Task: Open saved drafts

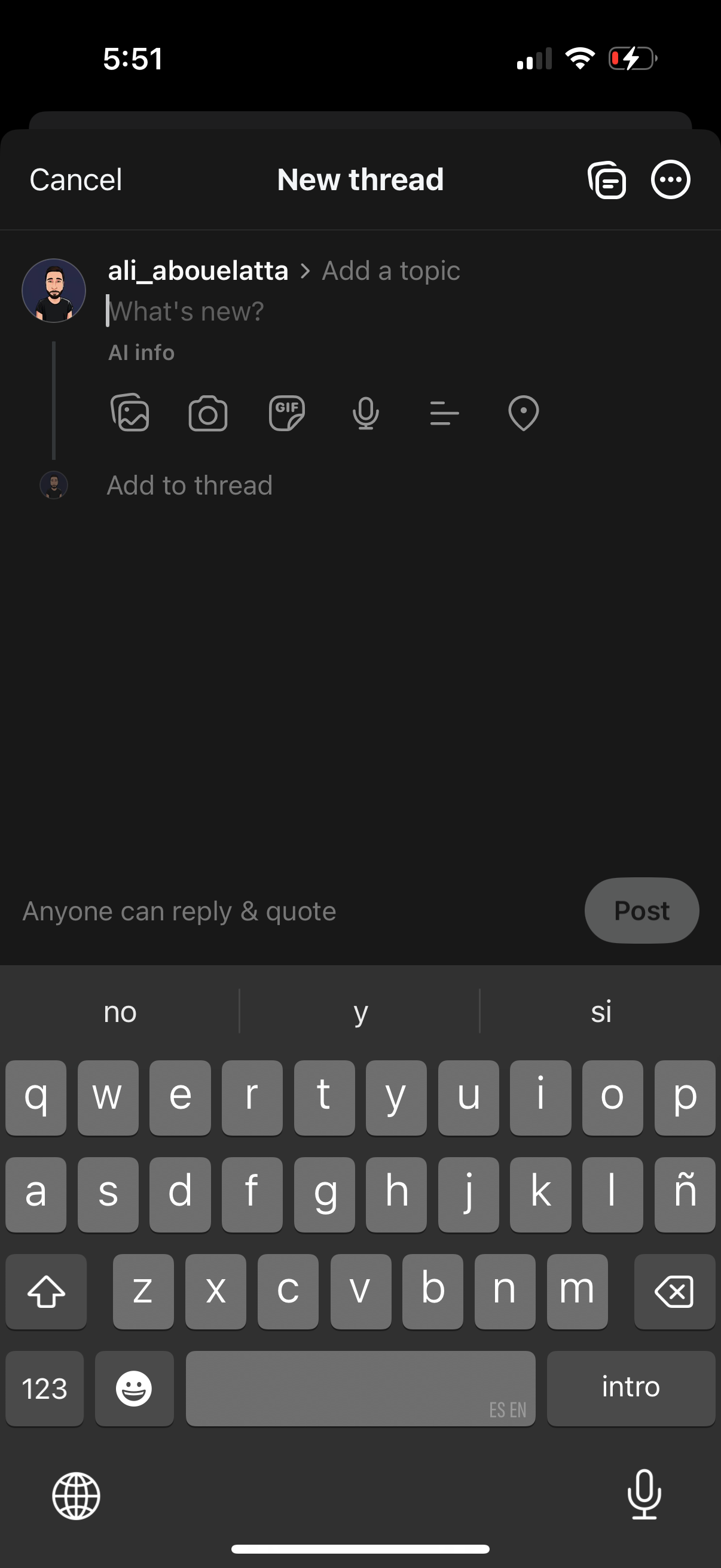Action: 607,179
